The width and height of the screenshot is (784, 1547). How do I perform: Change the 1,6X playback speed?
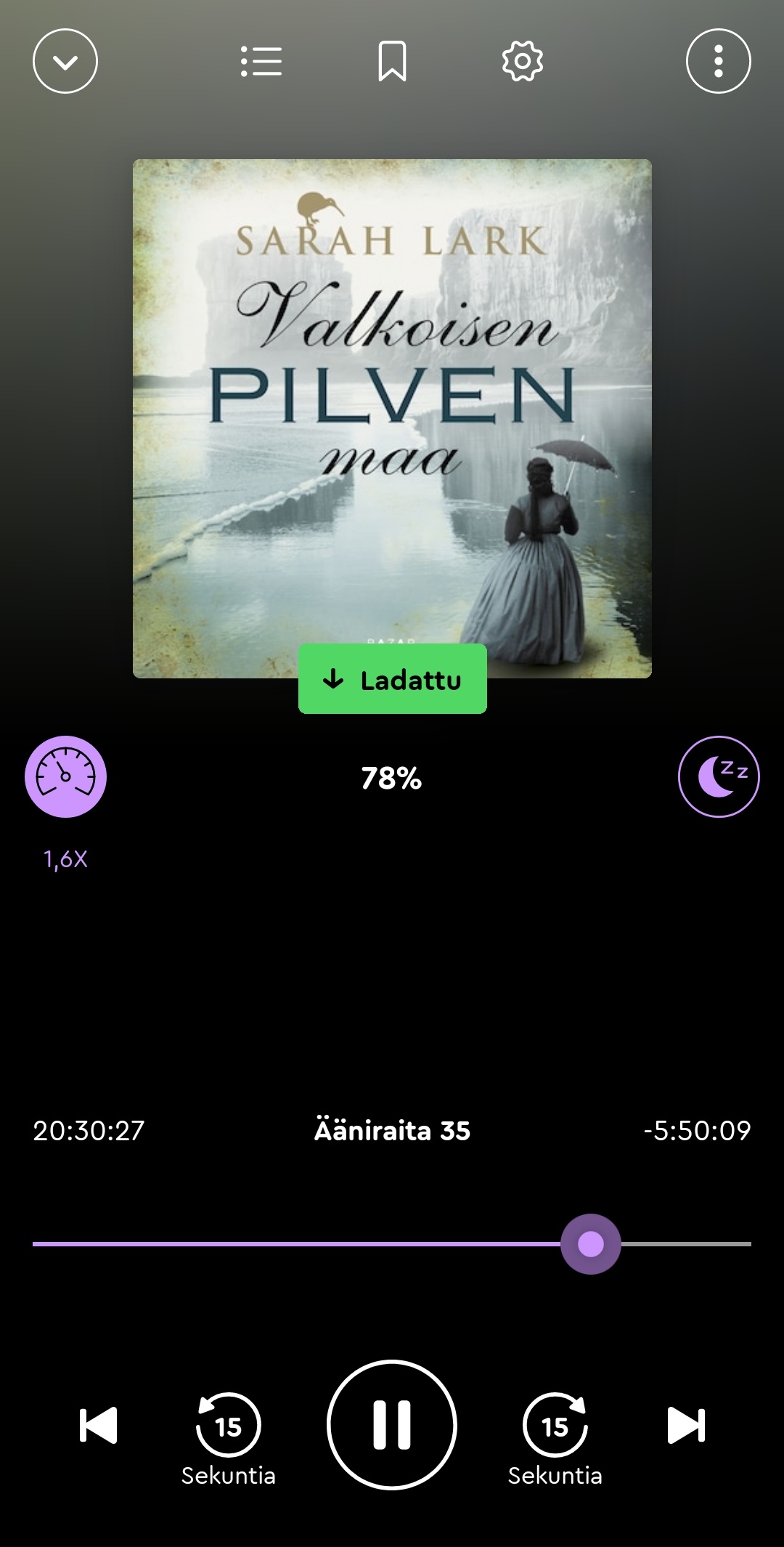[65, 777]
